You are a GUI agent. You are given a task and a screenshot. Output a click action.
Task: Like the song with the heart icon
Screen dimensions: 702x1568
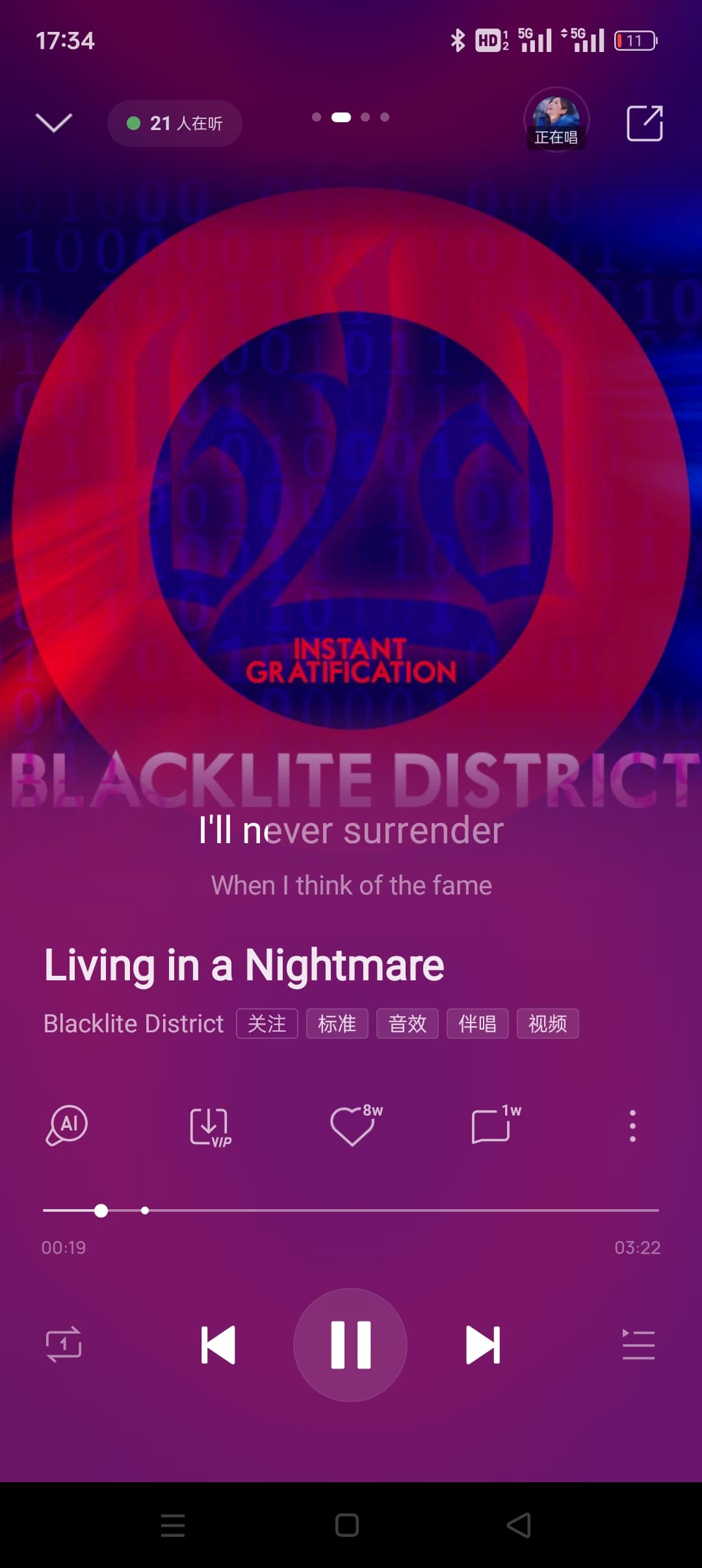[352, 1126]
